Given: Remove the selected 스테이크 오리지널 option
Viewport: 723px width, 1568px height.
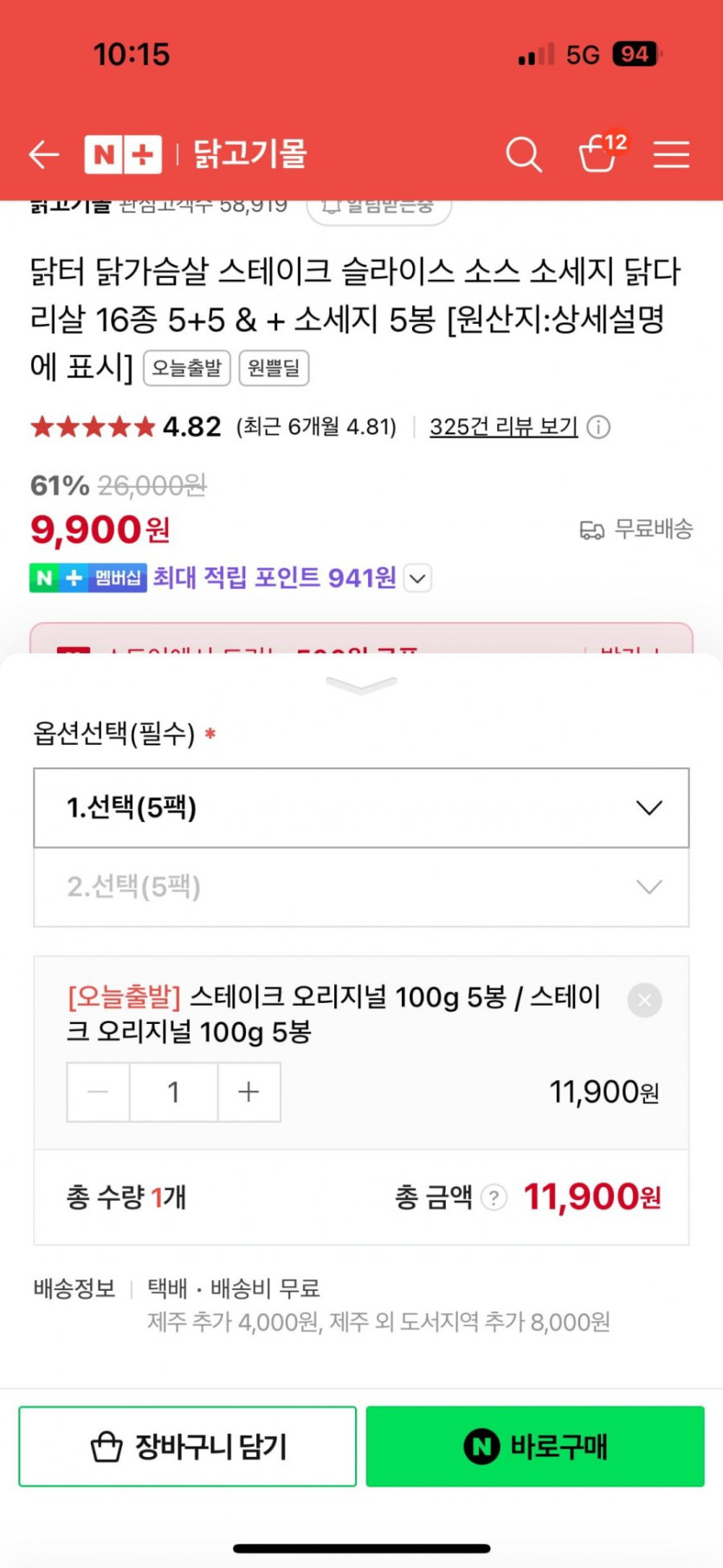Looking at the screenshot, I should (644, 1001).
